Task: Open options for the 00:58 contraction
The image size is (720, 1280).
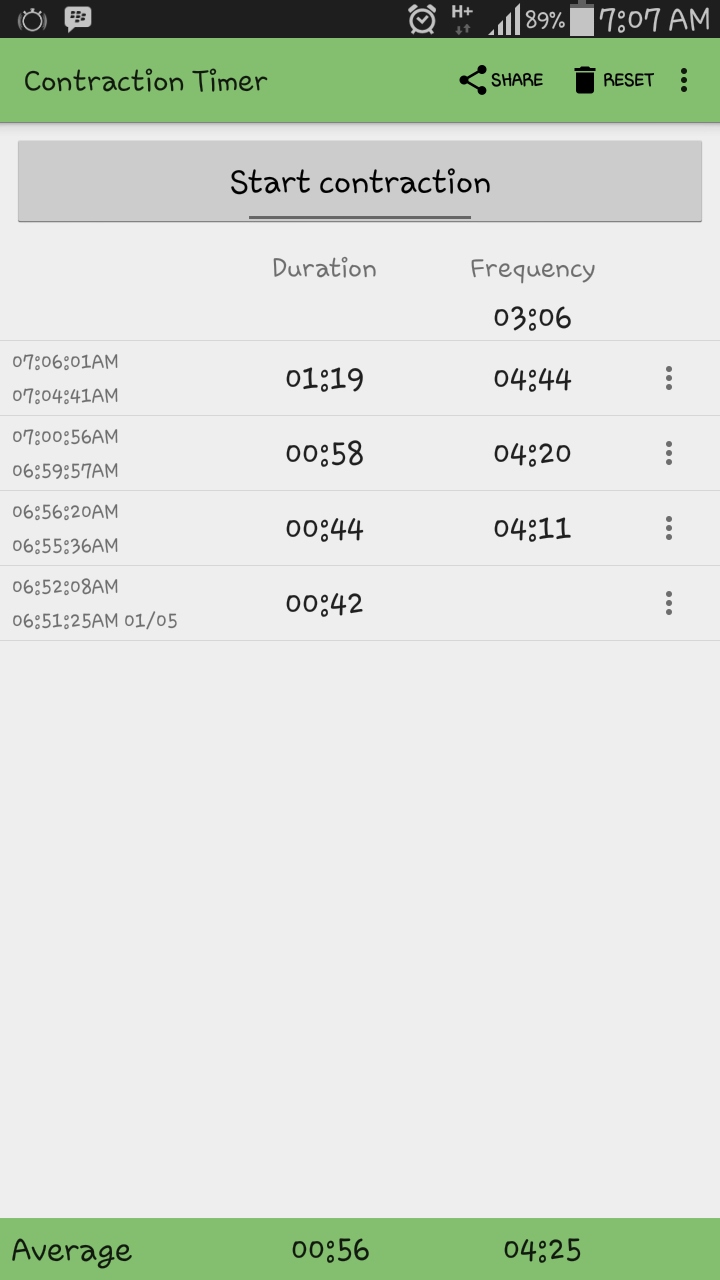Action: [x=668, y=453]
